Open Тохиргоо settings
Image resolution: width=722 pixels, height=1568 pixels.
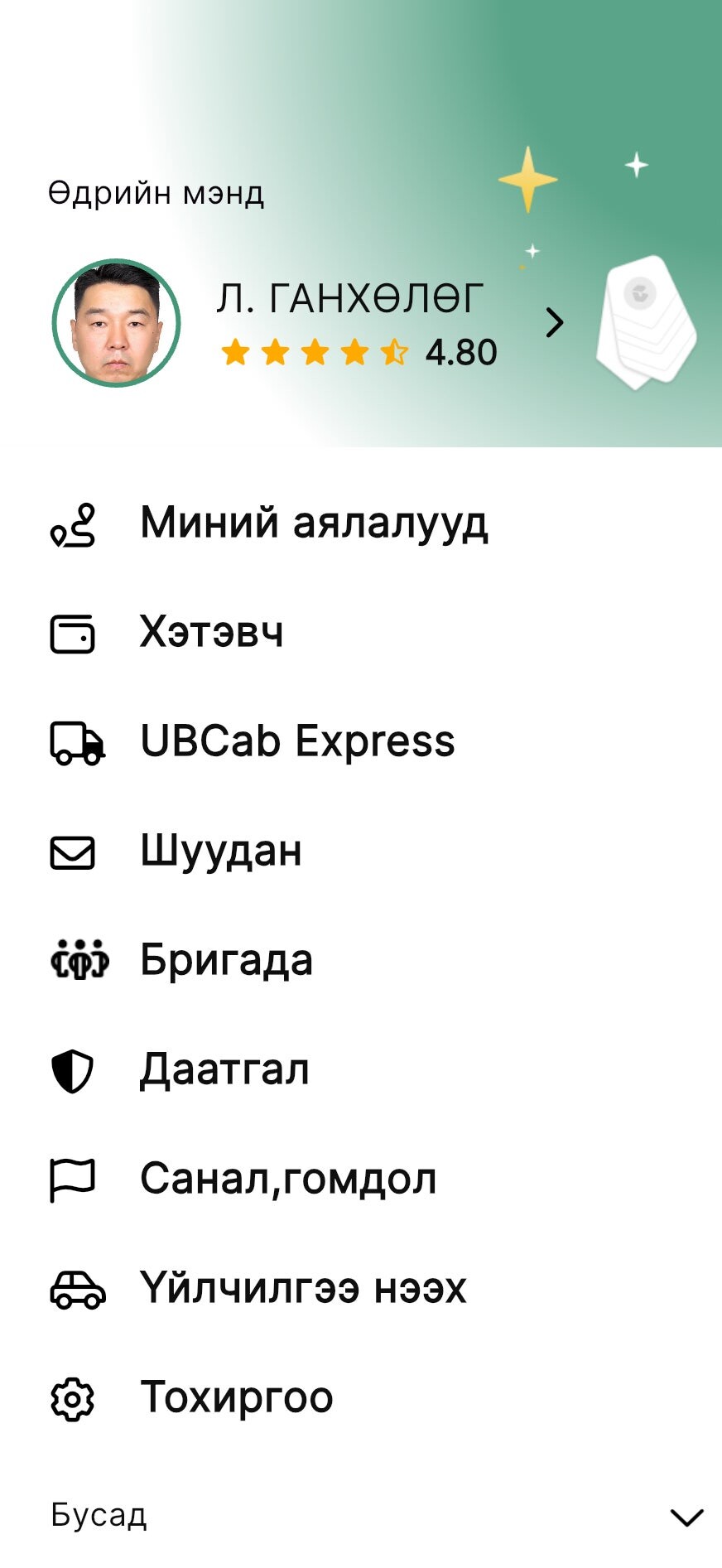[236, 1398]
